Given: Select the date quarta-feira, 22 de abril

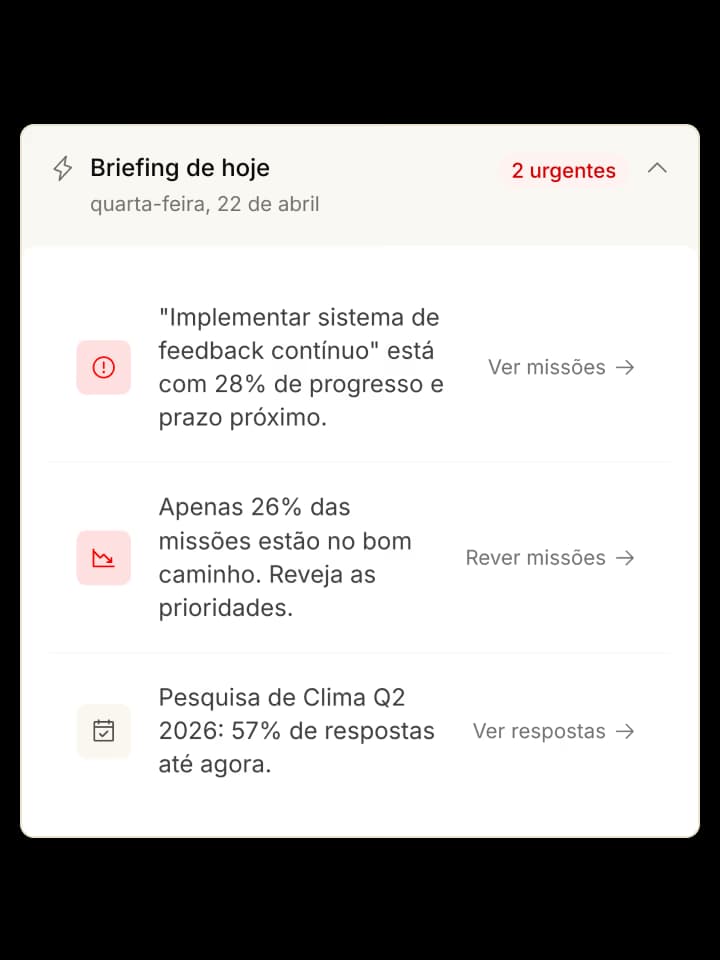Looking at the screenshot, I should (204, 204).
